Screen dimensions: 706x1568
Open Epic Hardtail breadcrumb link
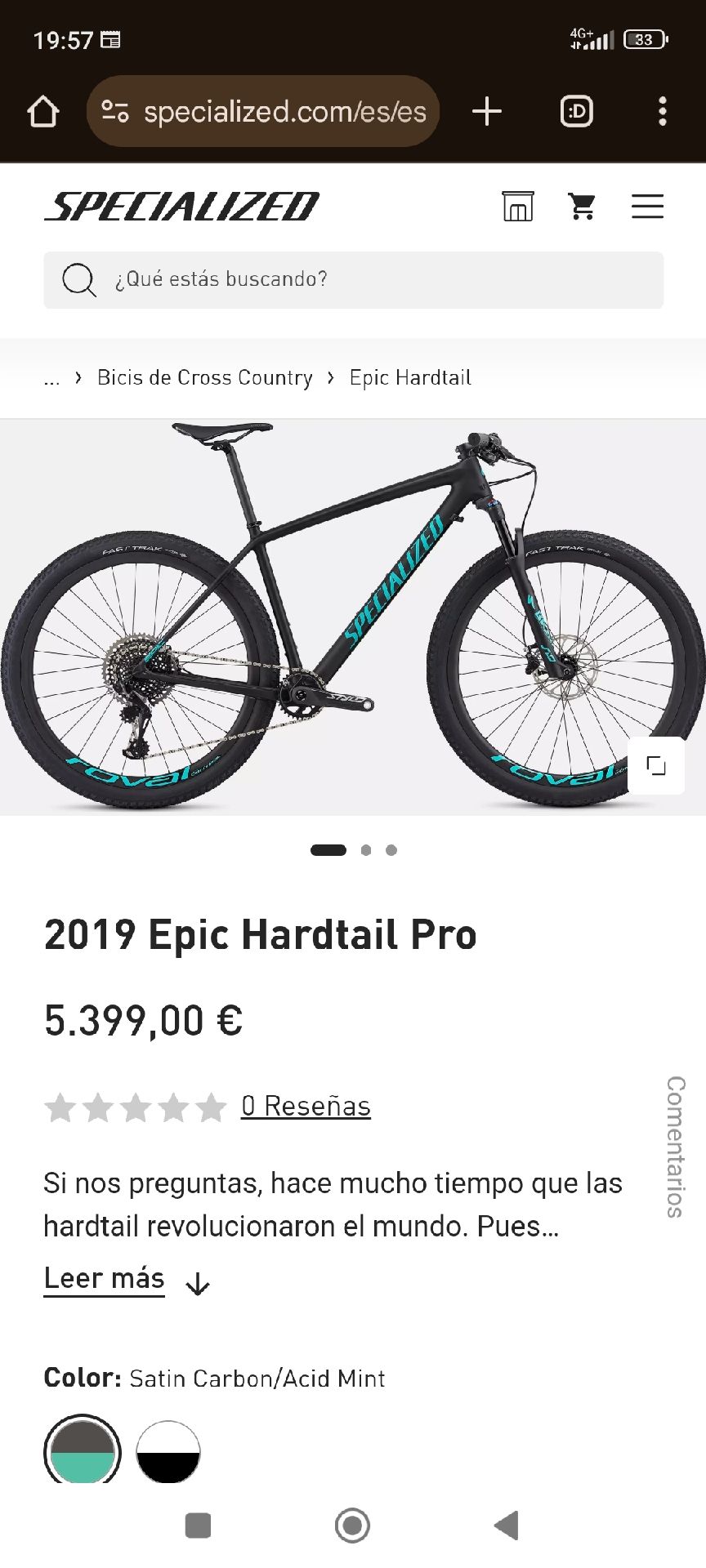pos(410,378)
